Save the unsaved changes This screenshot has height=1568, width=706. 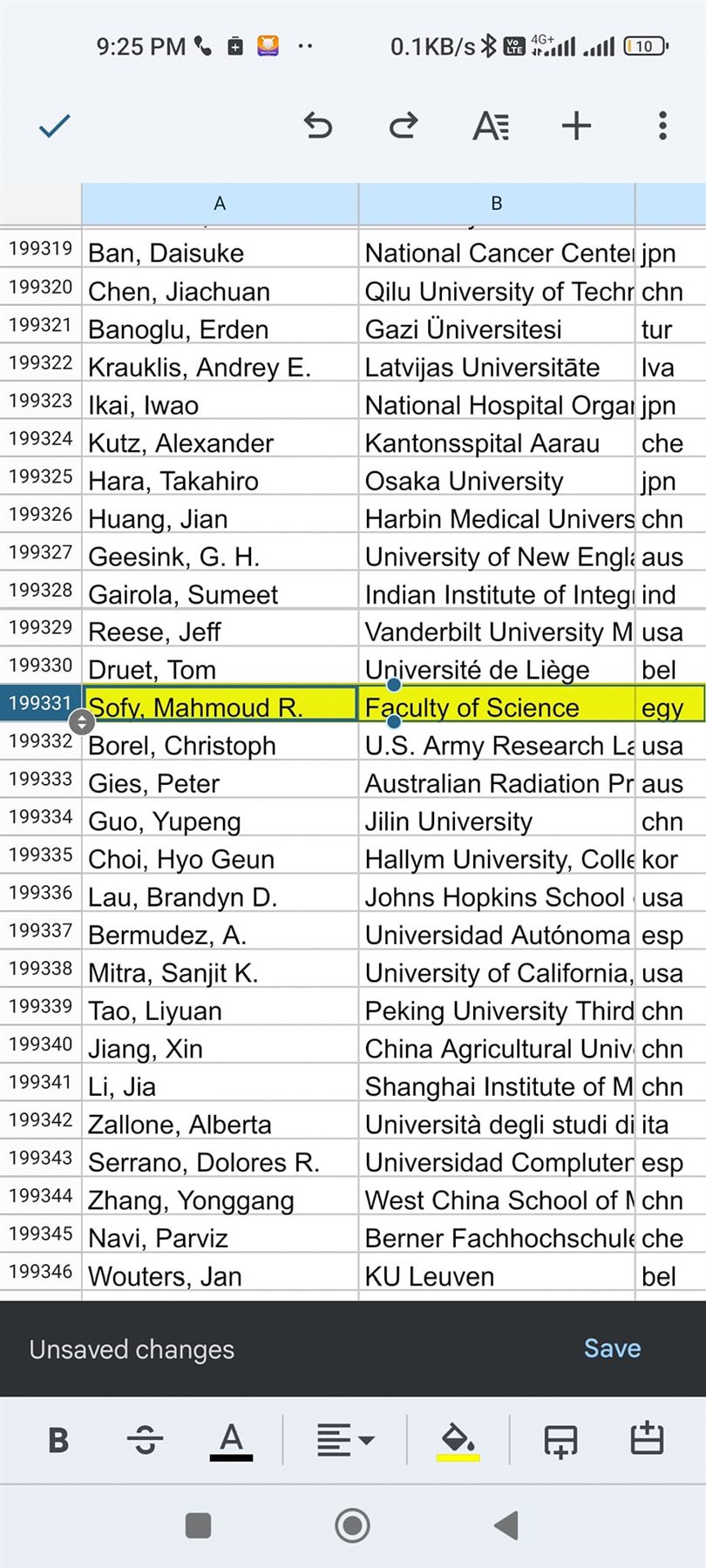pos(612,1348)
